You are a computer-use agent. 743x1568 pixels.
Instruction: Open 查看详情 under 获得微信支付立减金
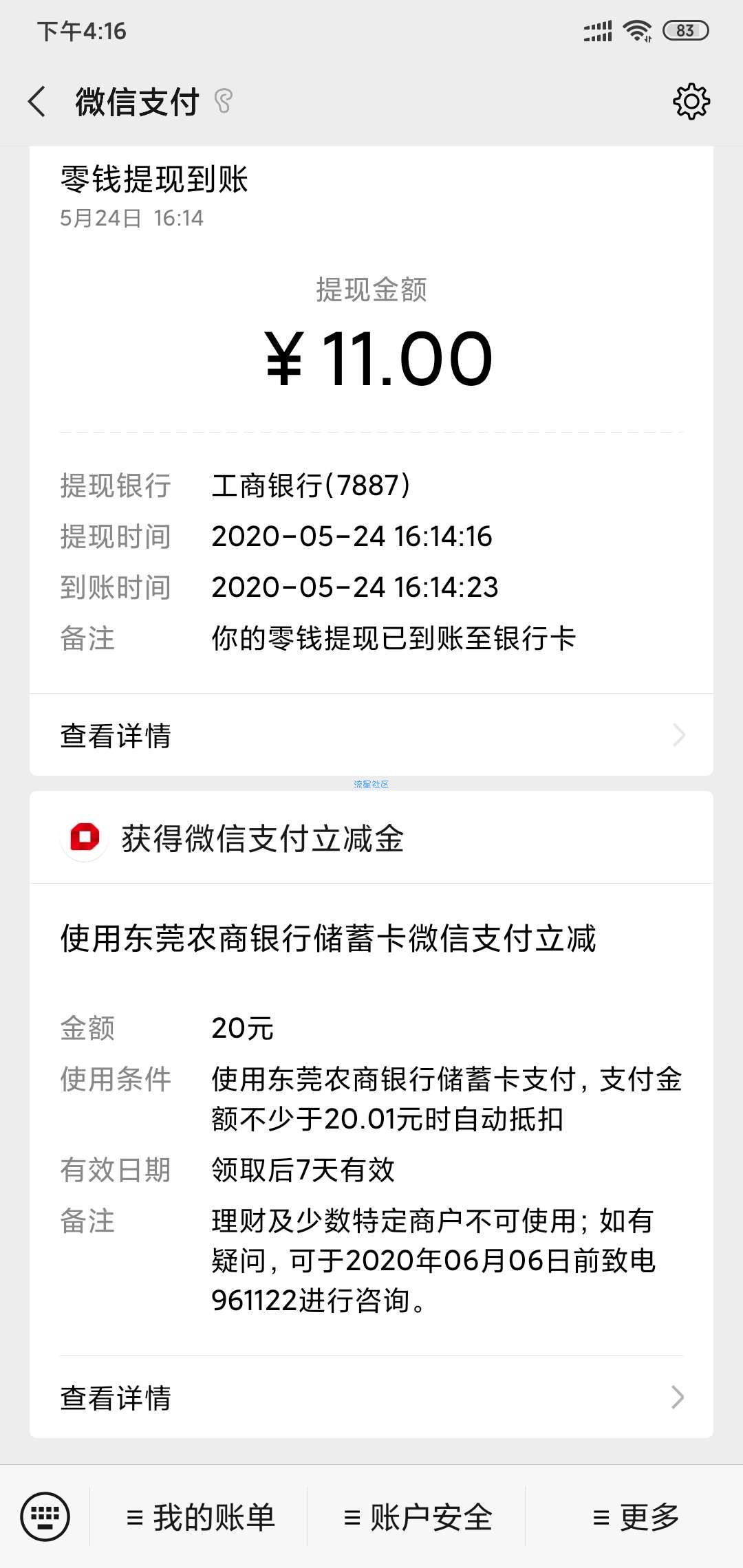tap(371, 1397)
